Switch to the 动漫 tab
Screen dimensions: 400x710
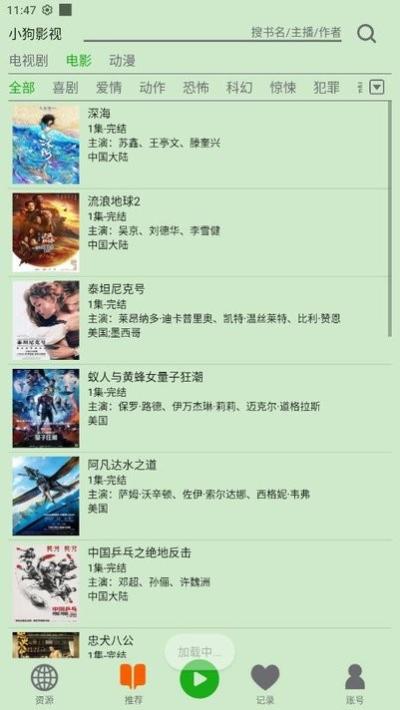pyautogui.click(x=122, y=61)
